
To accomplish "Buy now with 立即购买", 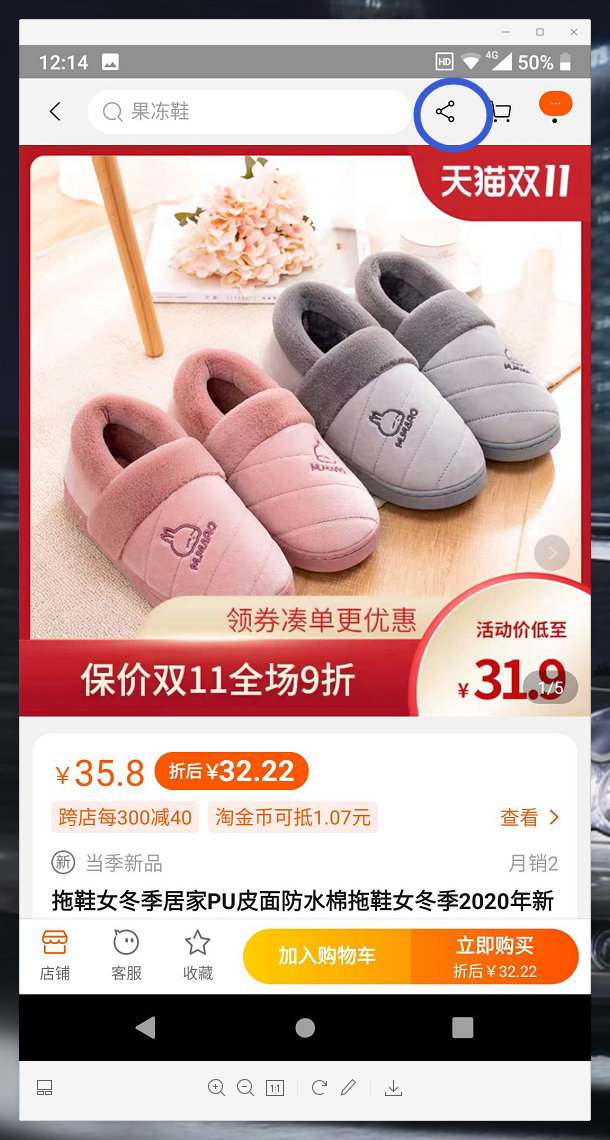I will pos(495,956).
